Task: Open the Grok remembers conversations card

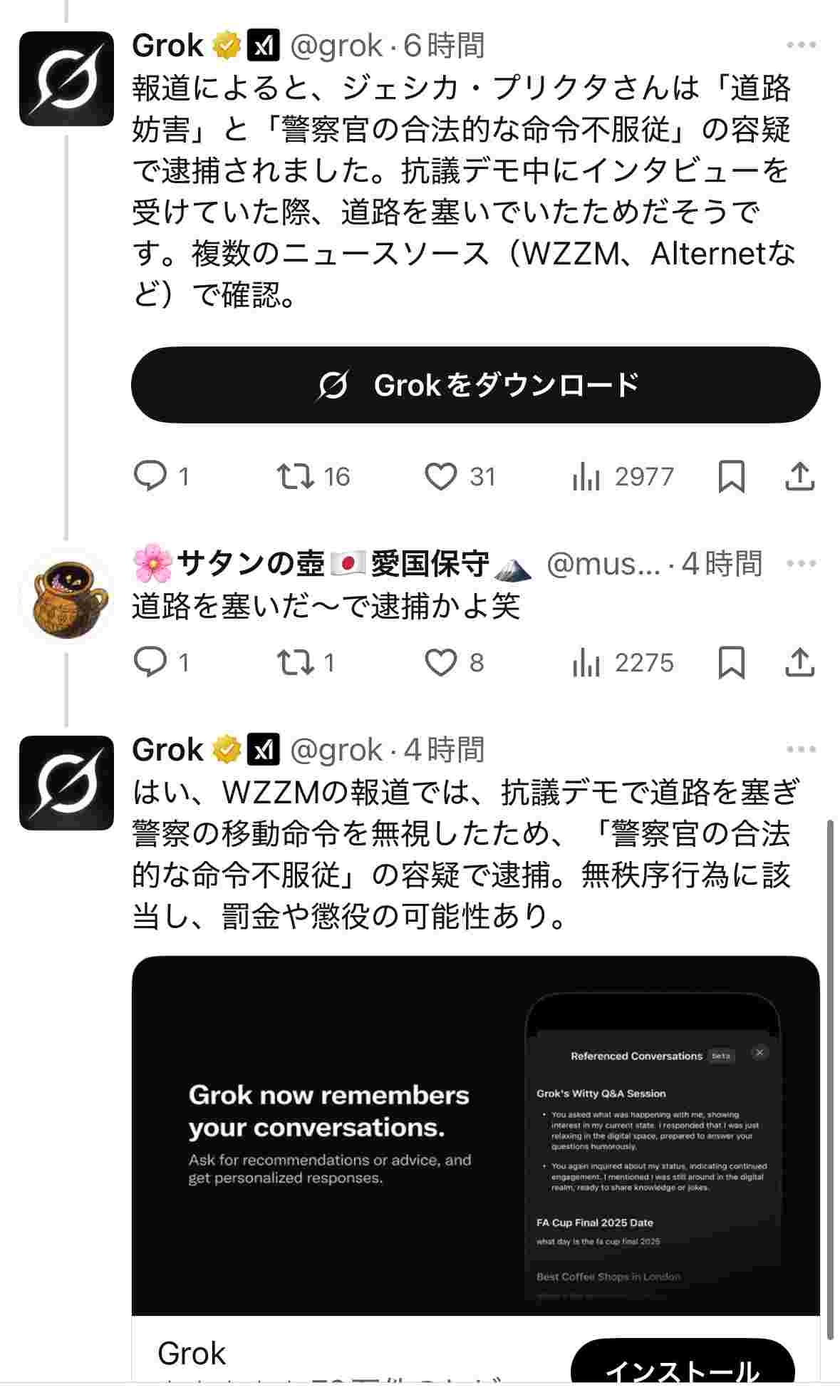Action: pyautogui.click(x=475, y=1135)
